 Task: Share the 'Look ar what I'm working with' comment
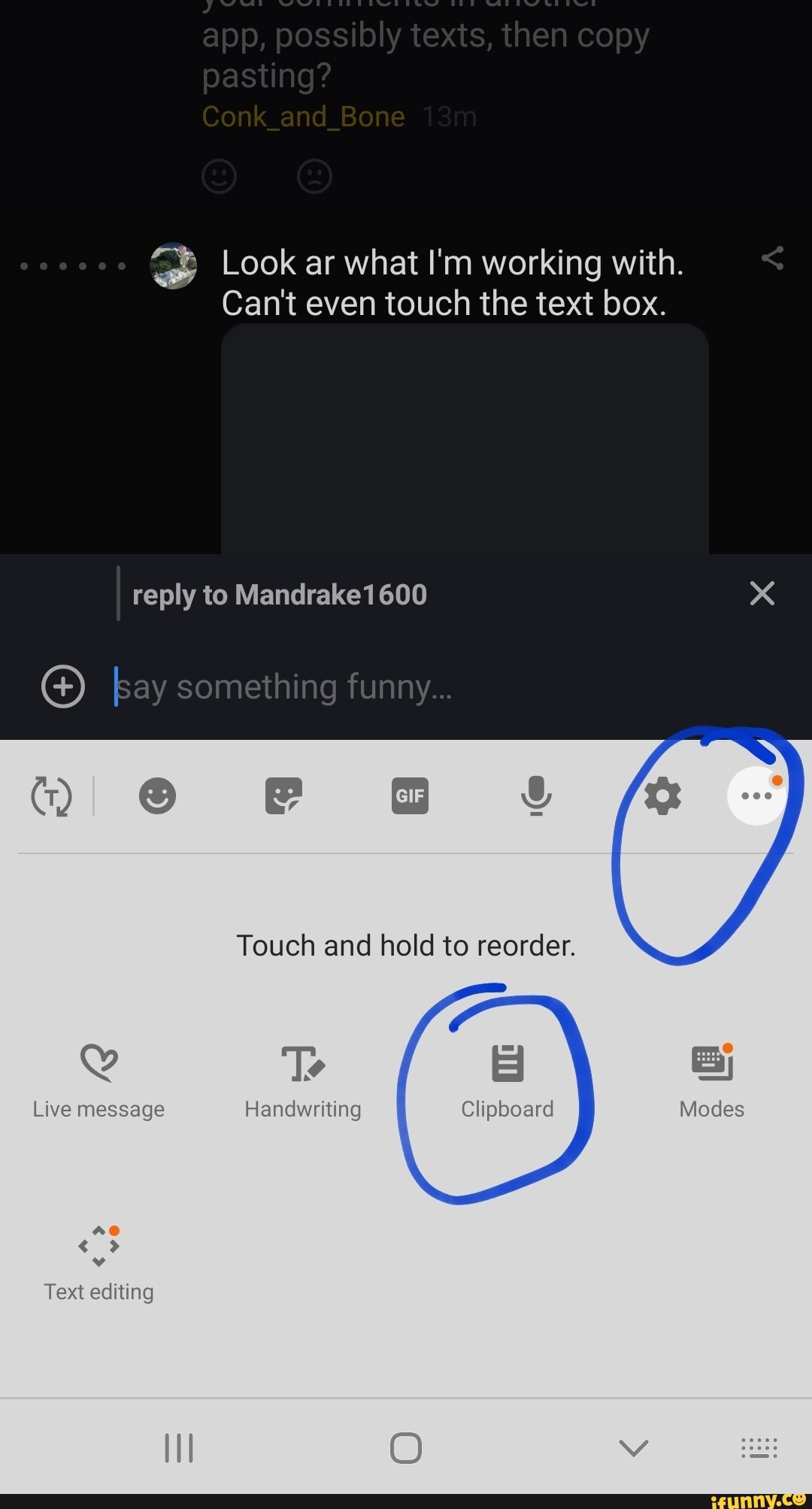pos(772,259)
